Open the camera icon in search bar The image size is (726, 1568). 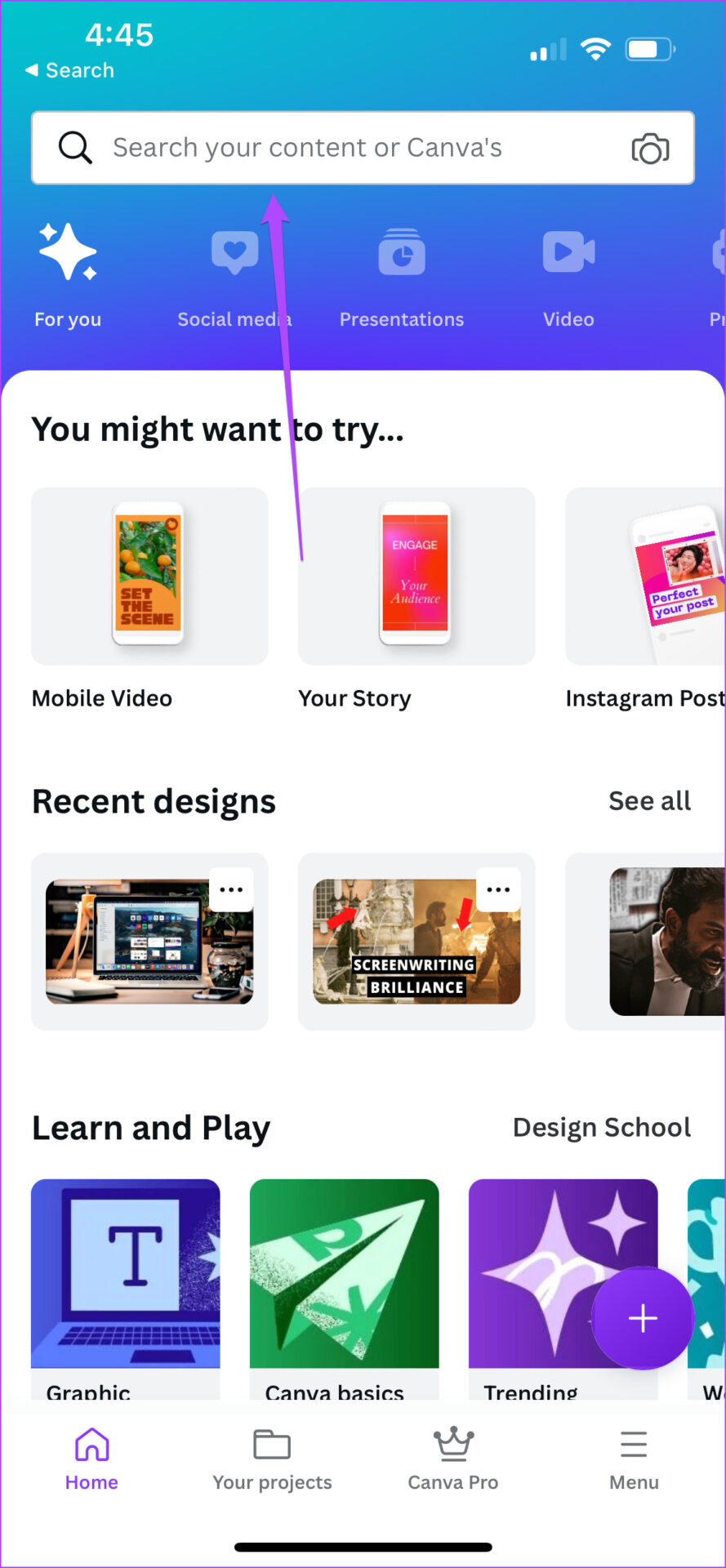(x=650, y=149)
